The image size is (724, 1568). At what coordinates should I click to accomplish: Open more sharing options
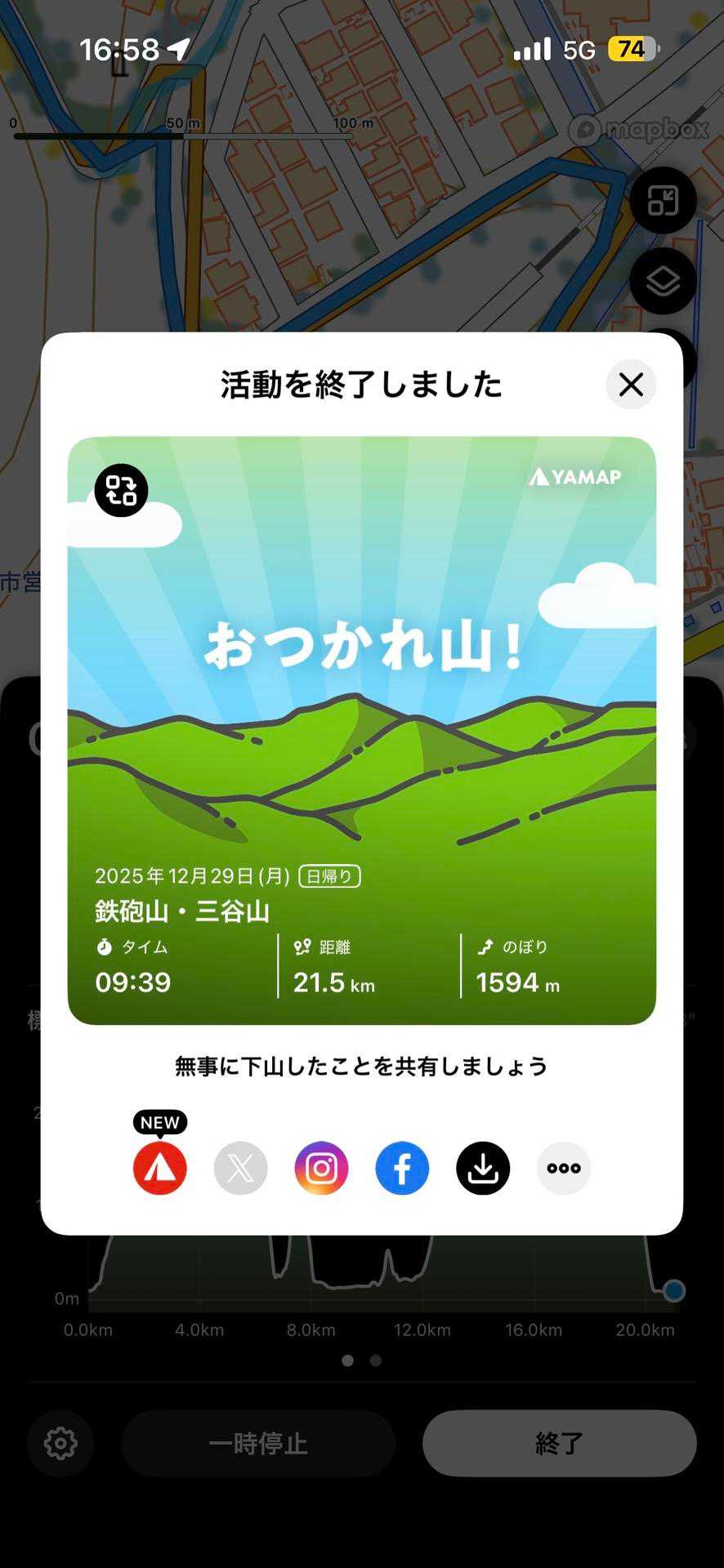pyautogui.click(x=564, y=1168)
